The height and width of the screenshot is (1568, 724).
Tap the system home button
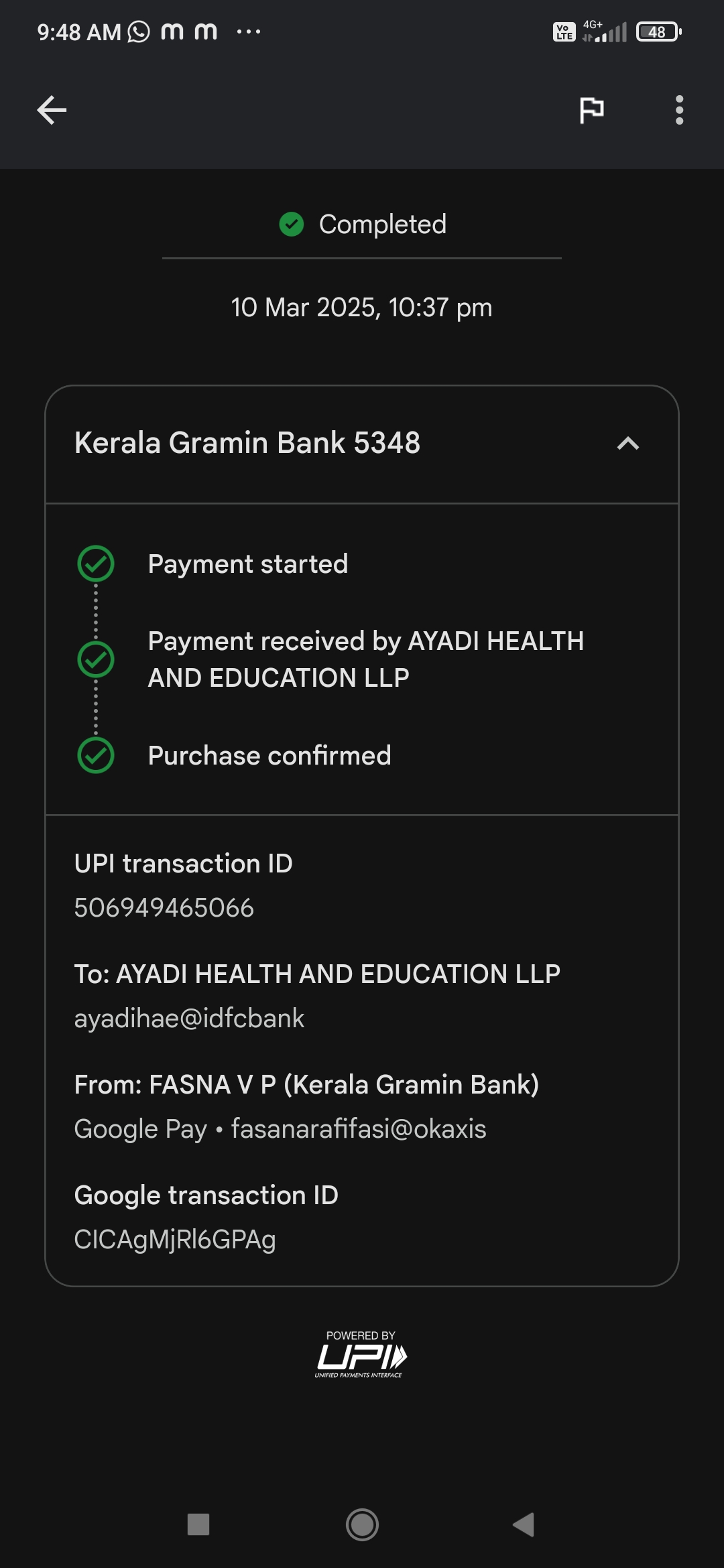362,1524
